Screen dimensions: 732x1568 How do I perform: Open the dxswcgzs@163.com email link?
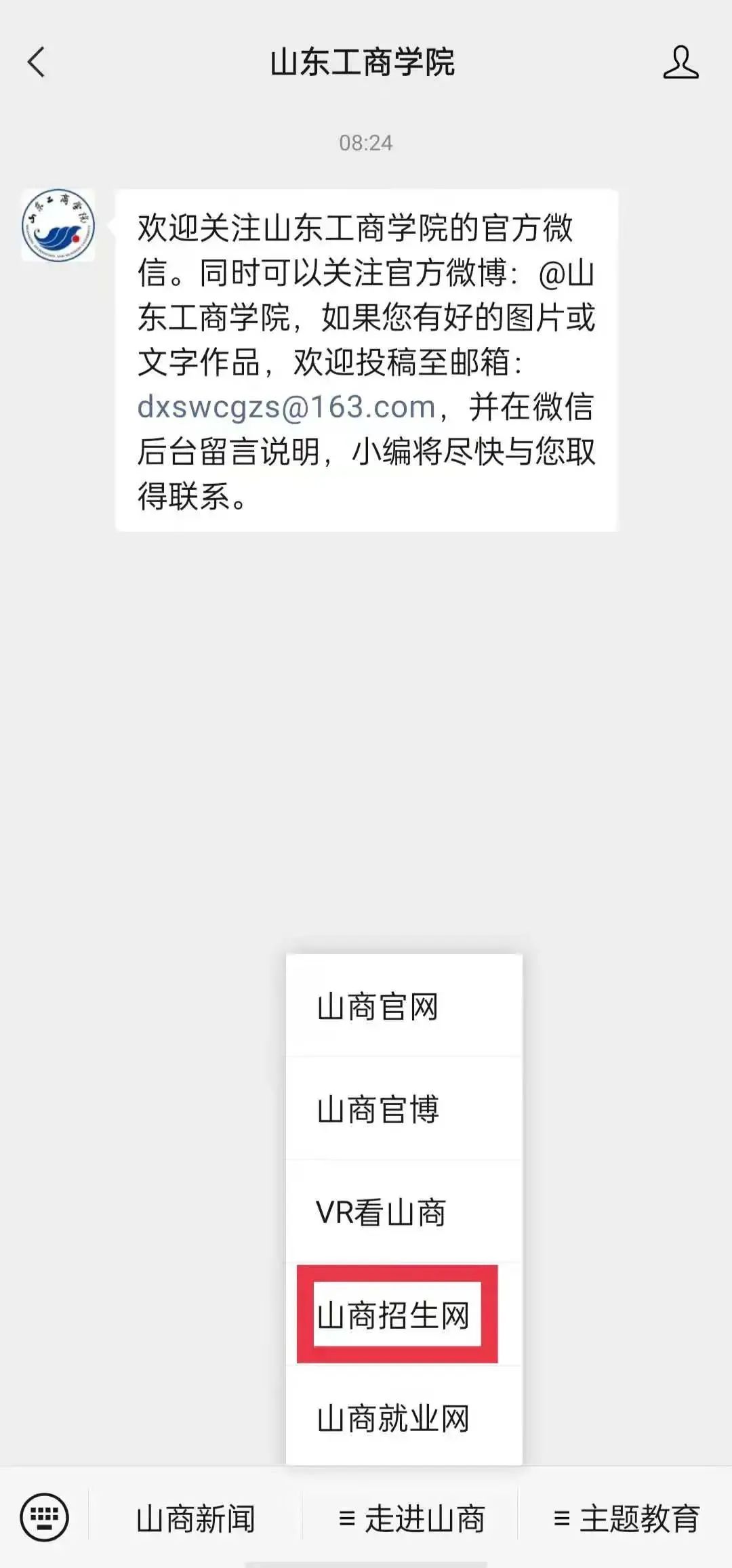[286, 407]
